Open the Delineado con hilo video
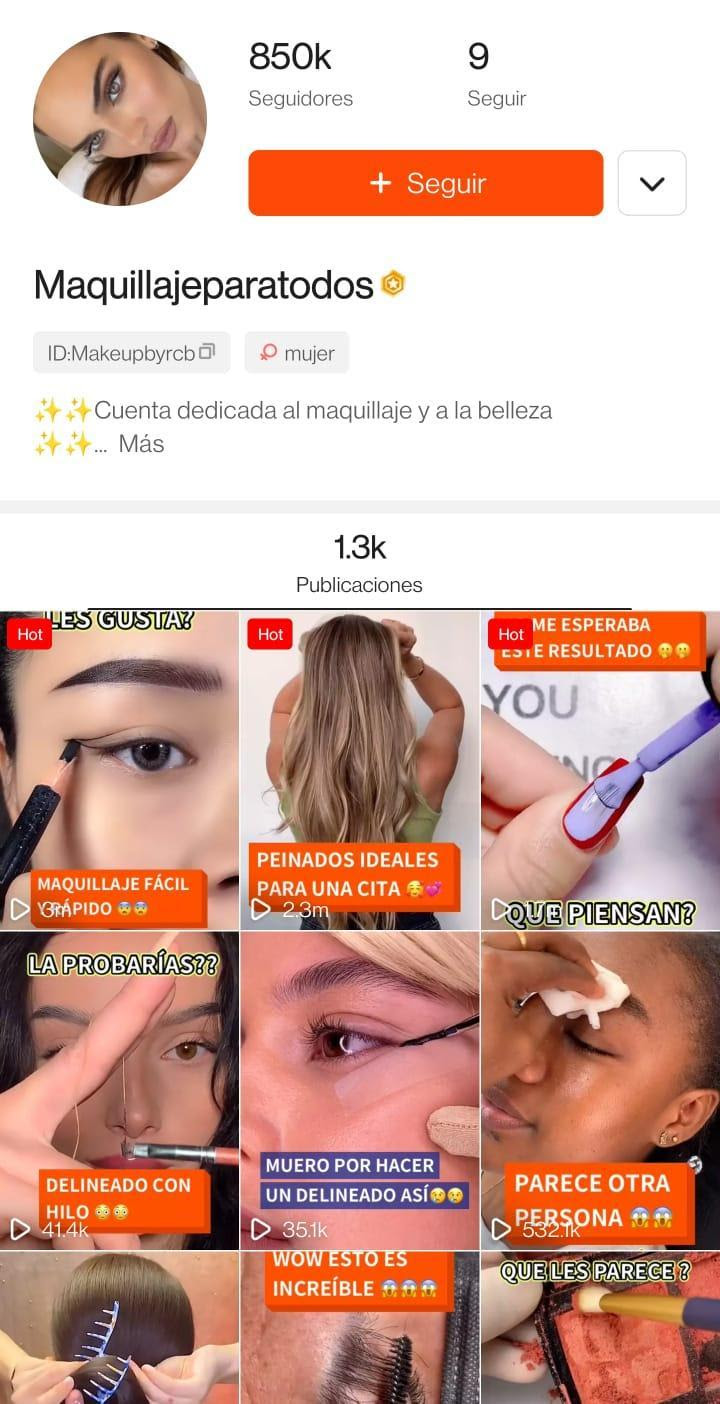Viewport: 720px width, 1404px height. pos(119,1091)
